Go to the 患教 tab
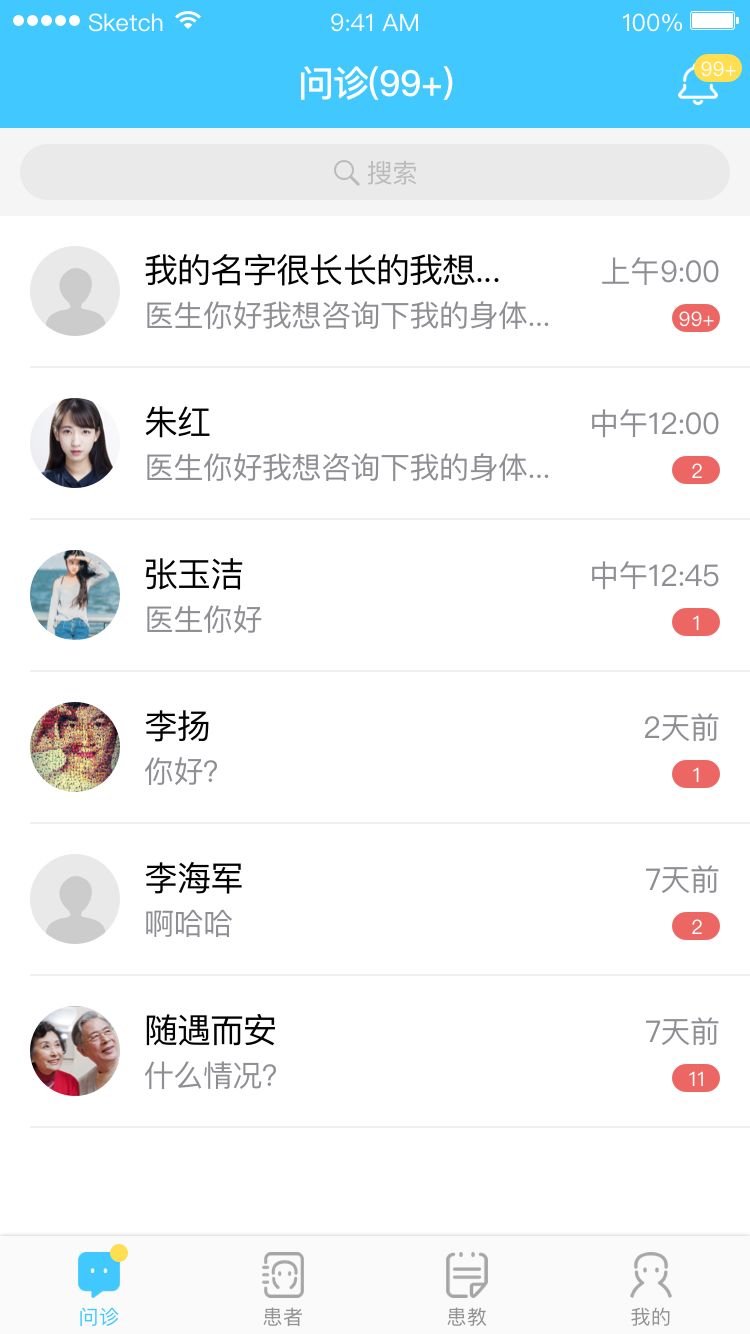 coord(467,1288)
